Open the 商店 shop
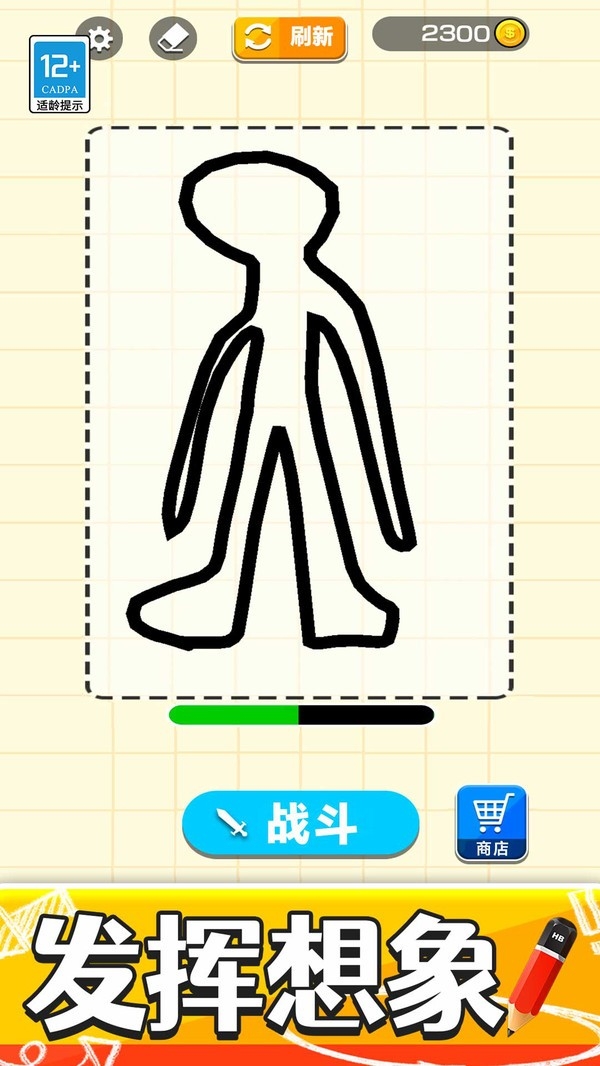The image size is (600, 1066). (x=491, y=823)
